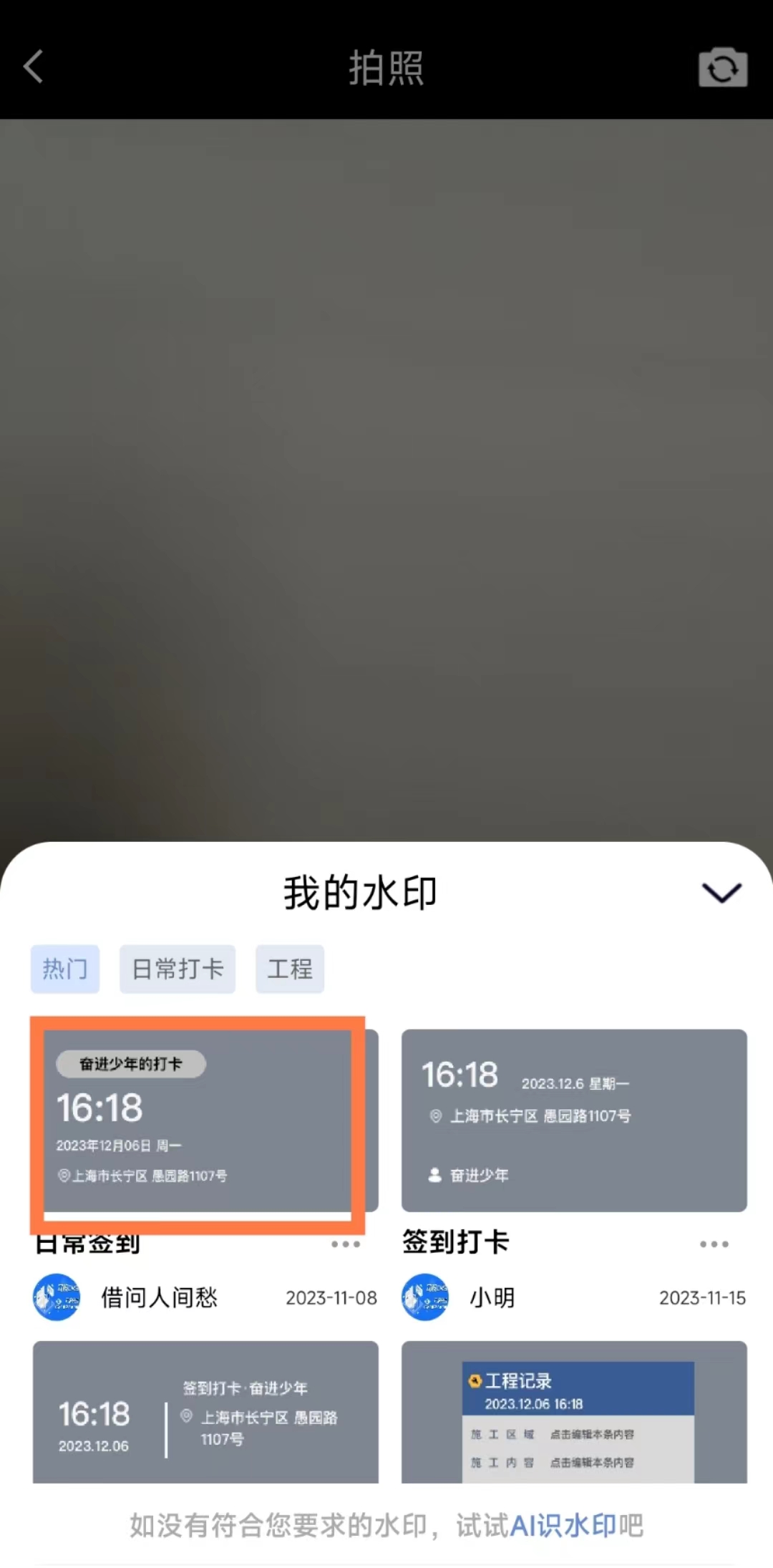Screen dimensions: 773x1568
Task: Switch to the 工程 category
Action: tap(290, 969)
